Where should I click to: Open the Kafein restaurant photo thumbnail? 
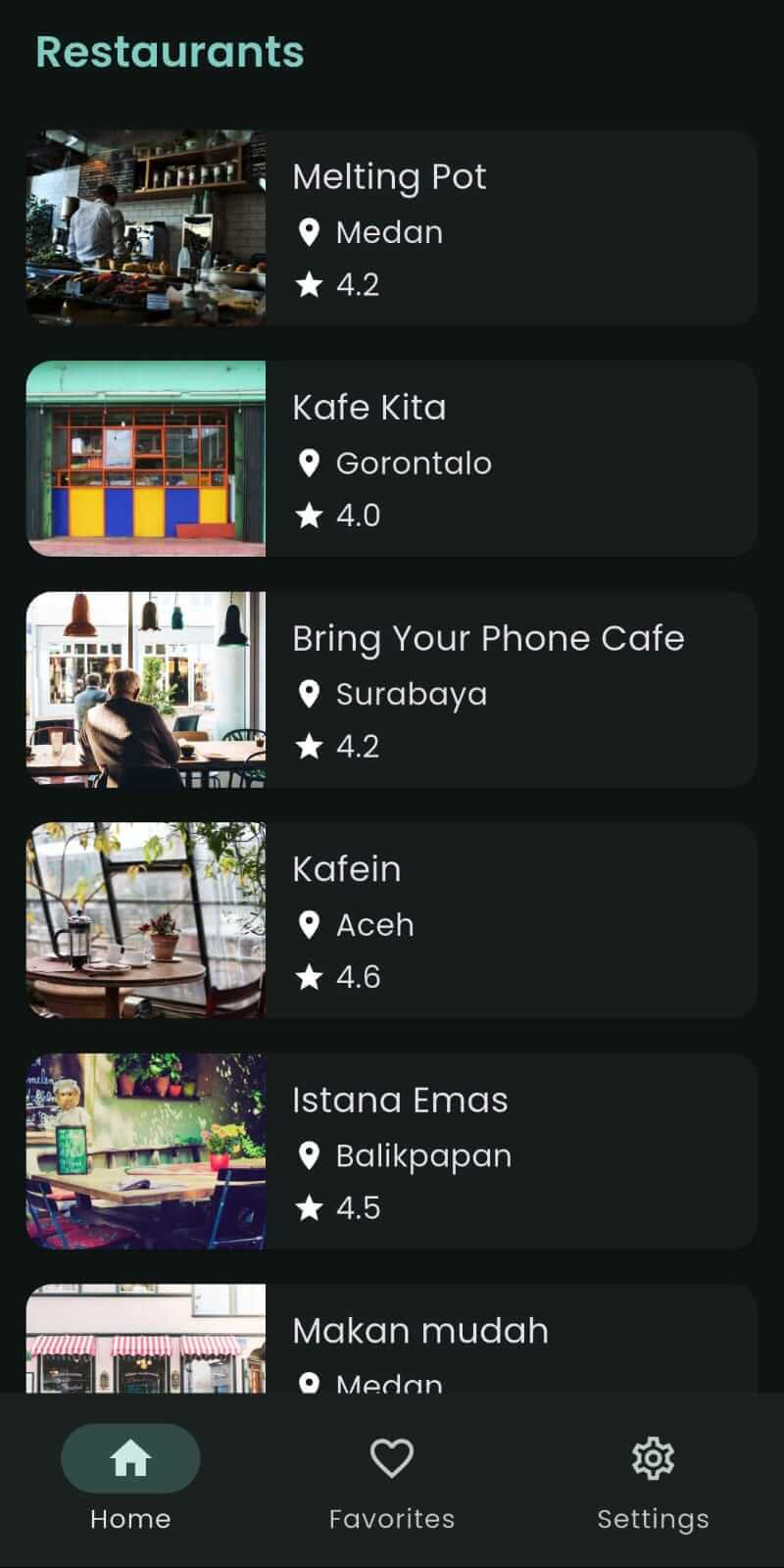click(x=145, y=919)
